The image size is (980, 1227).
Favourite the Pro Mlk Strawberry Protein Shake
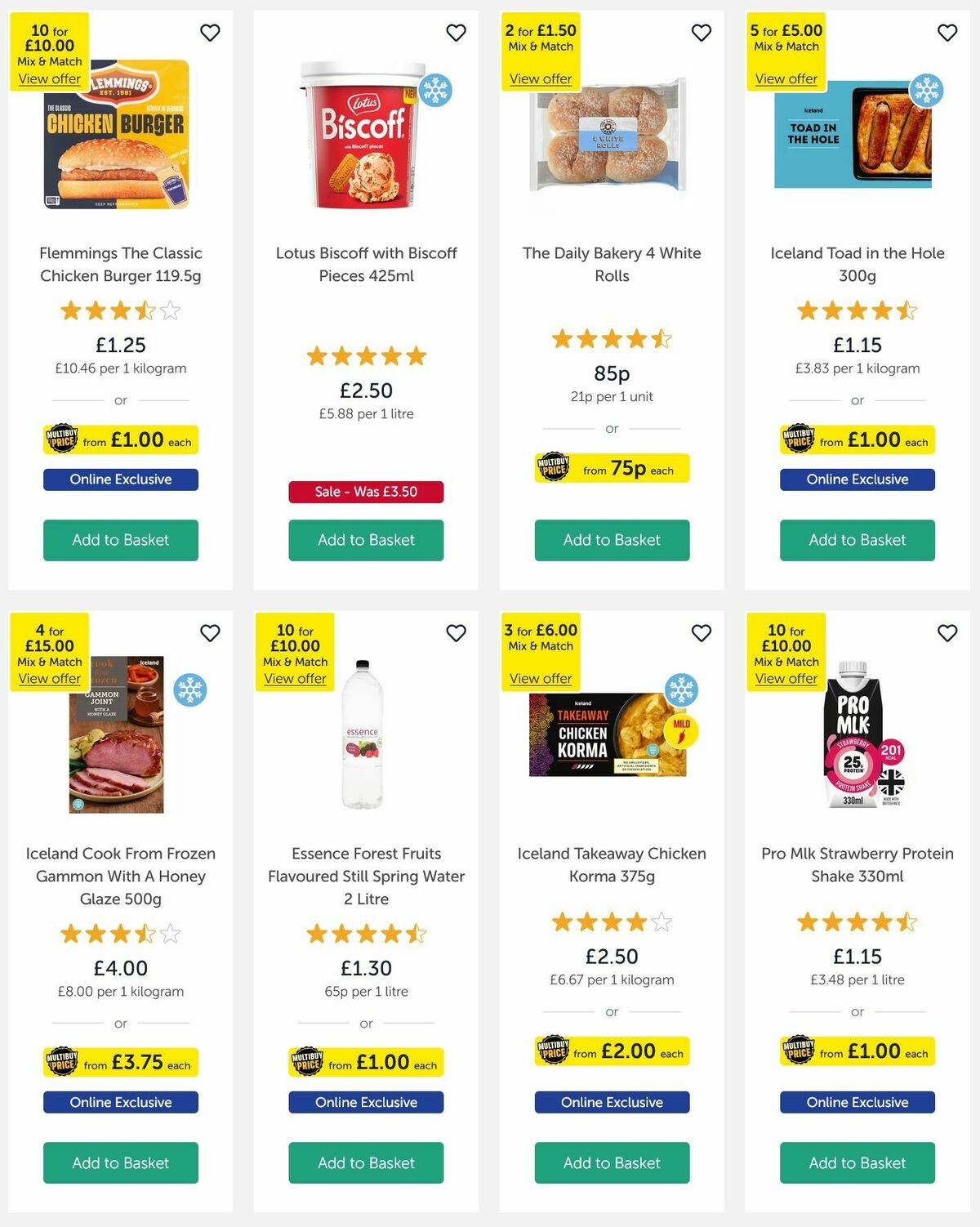tap(947, 633)
